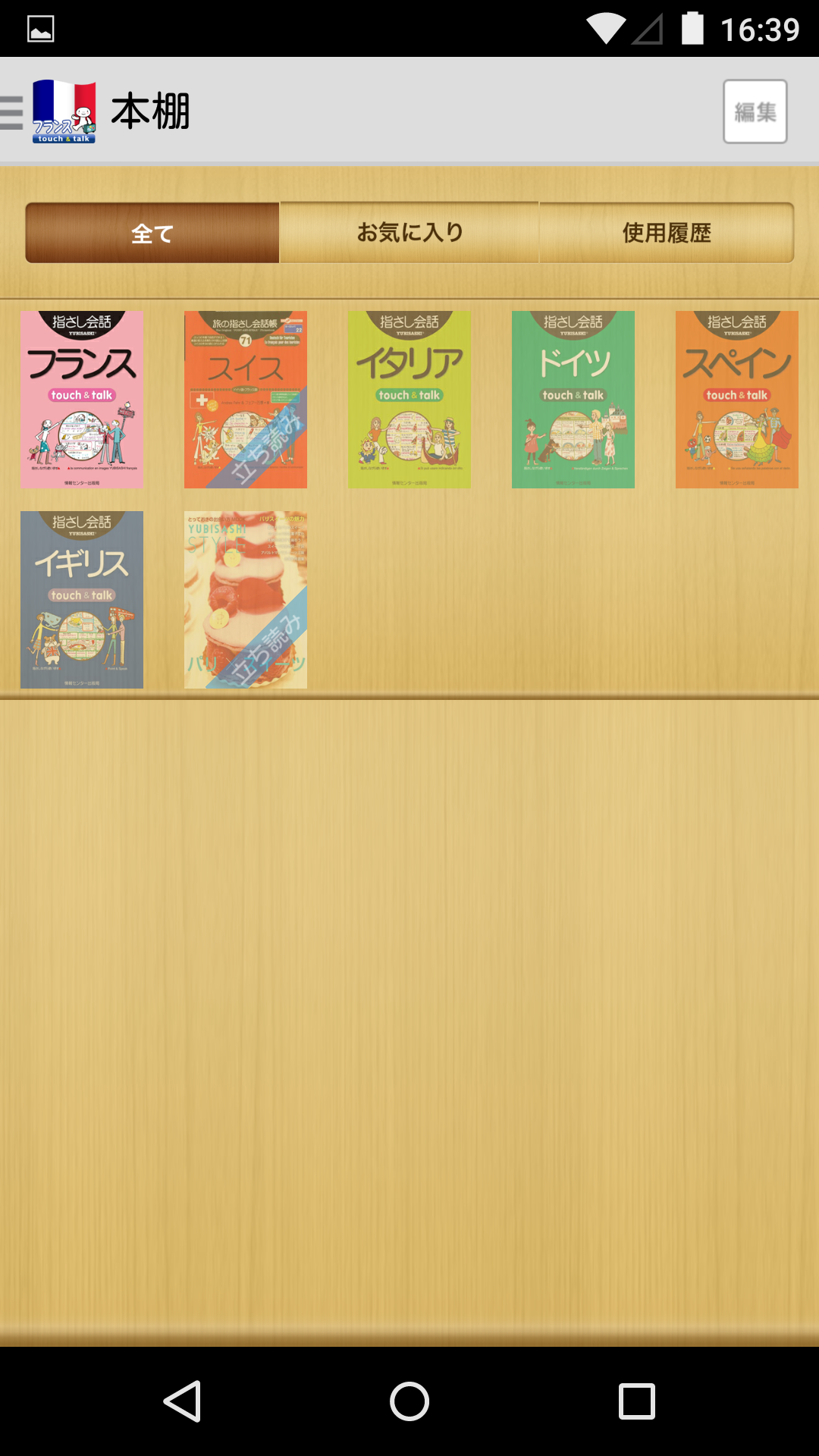This screenshot has height=1456, width=819.
Task: Go back with the system back button
Action: coord(183,1401)
